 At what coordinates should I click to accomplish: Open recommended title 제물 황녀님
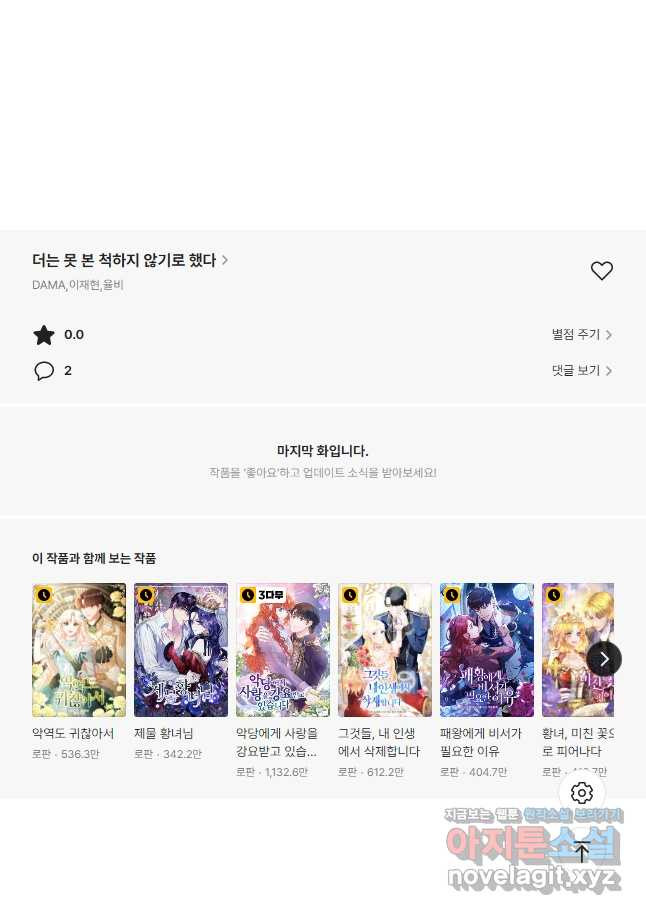[x=181, y=650]
